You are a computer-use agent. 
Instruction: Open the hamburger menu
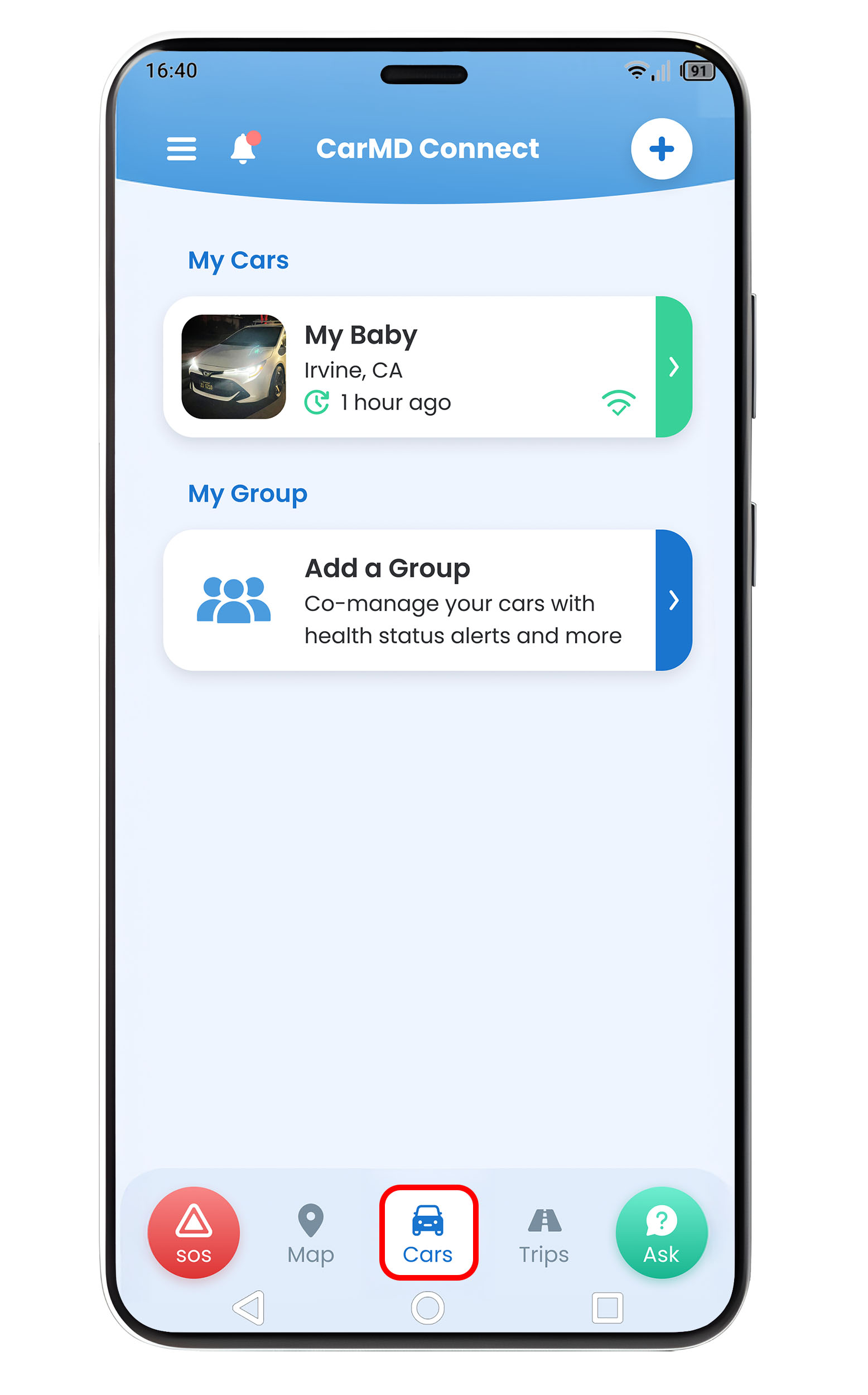pos(181,149)
